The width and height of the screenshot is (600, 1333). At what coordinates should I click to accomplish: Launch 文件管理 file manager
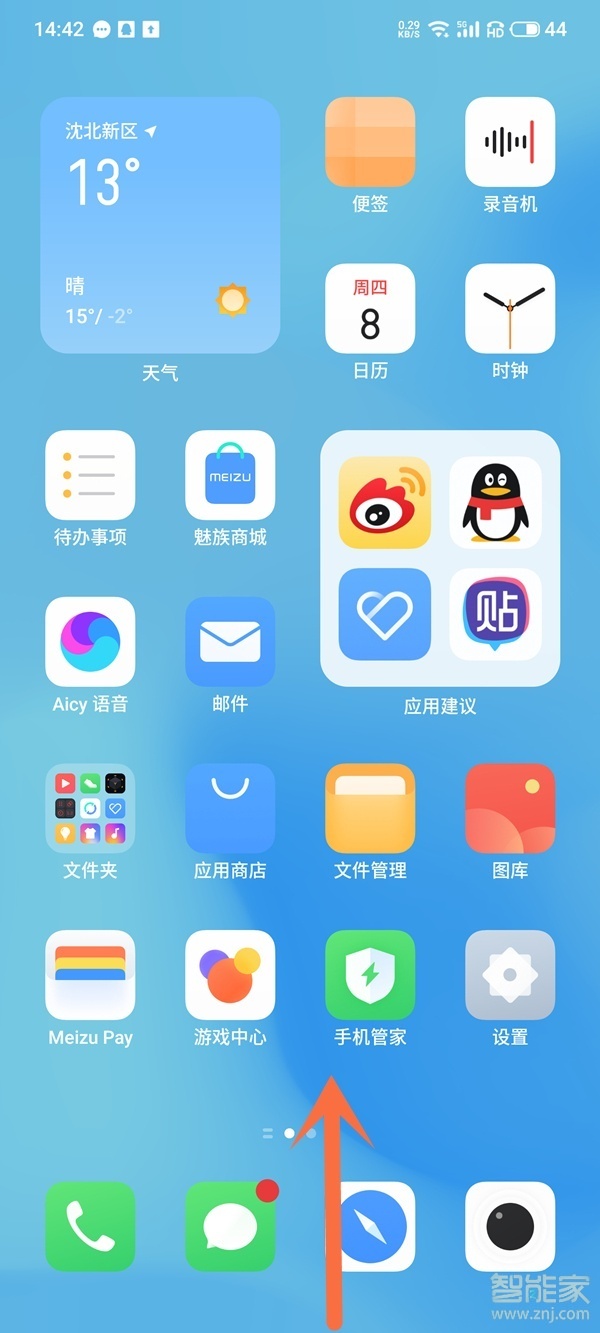[370, 808]
